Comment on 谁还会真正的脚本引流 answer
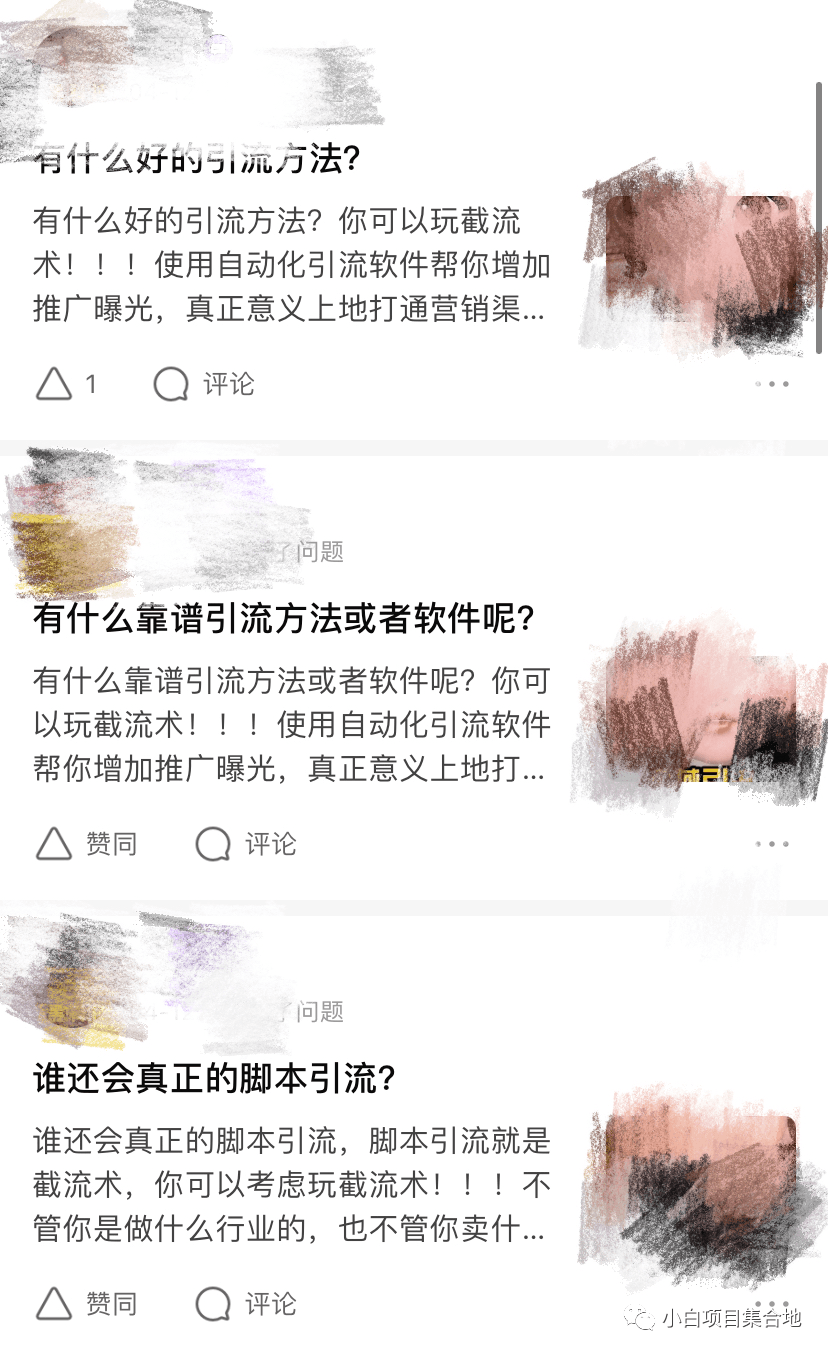Image resolution: width=828 pixels, height=1354 pixels. click(246, 1304)
